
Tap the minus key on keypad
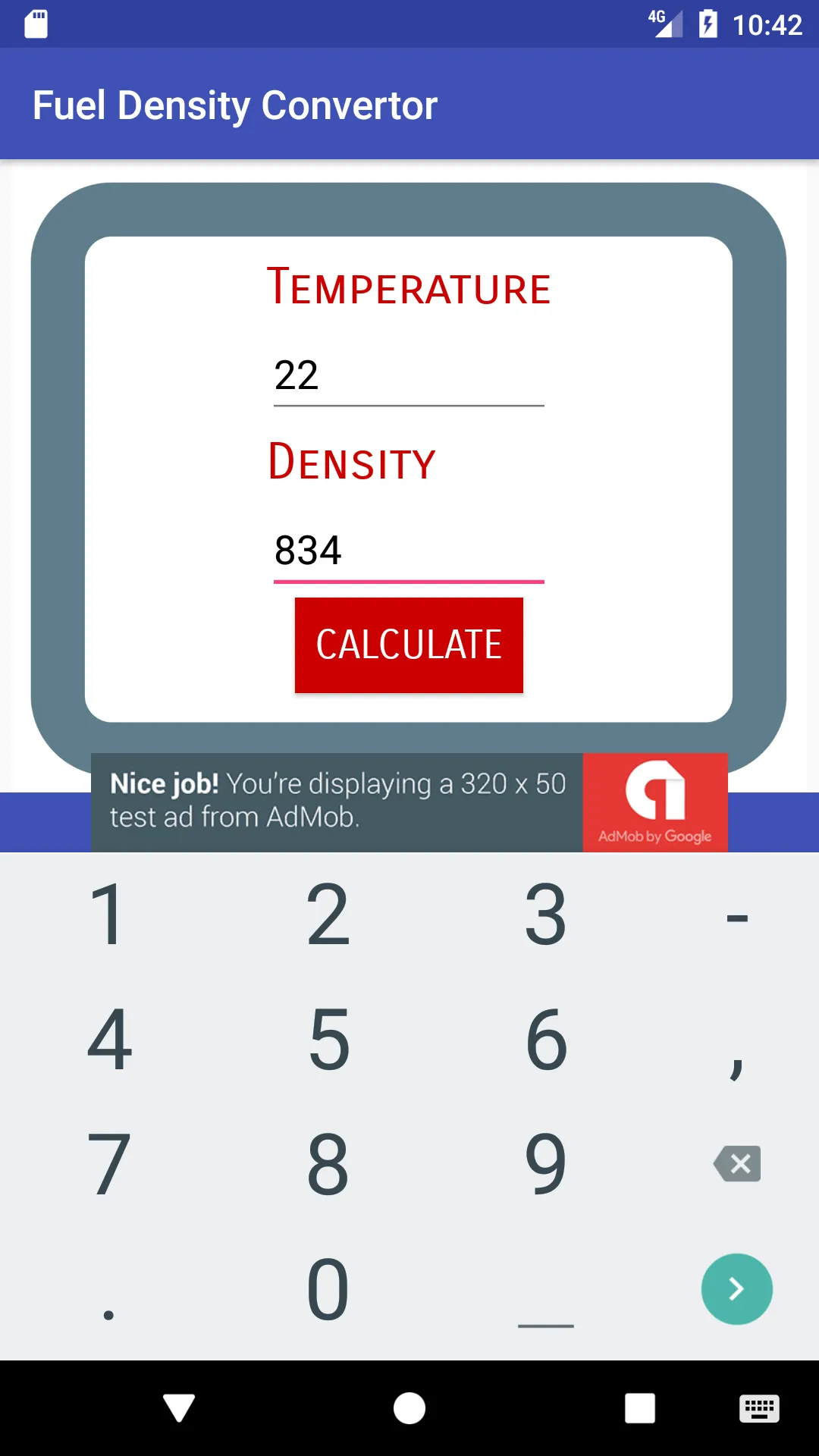point(736,916)
